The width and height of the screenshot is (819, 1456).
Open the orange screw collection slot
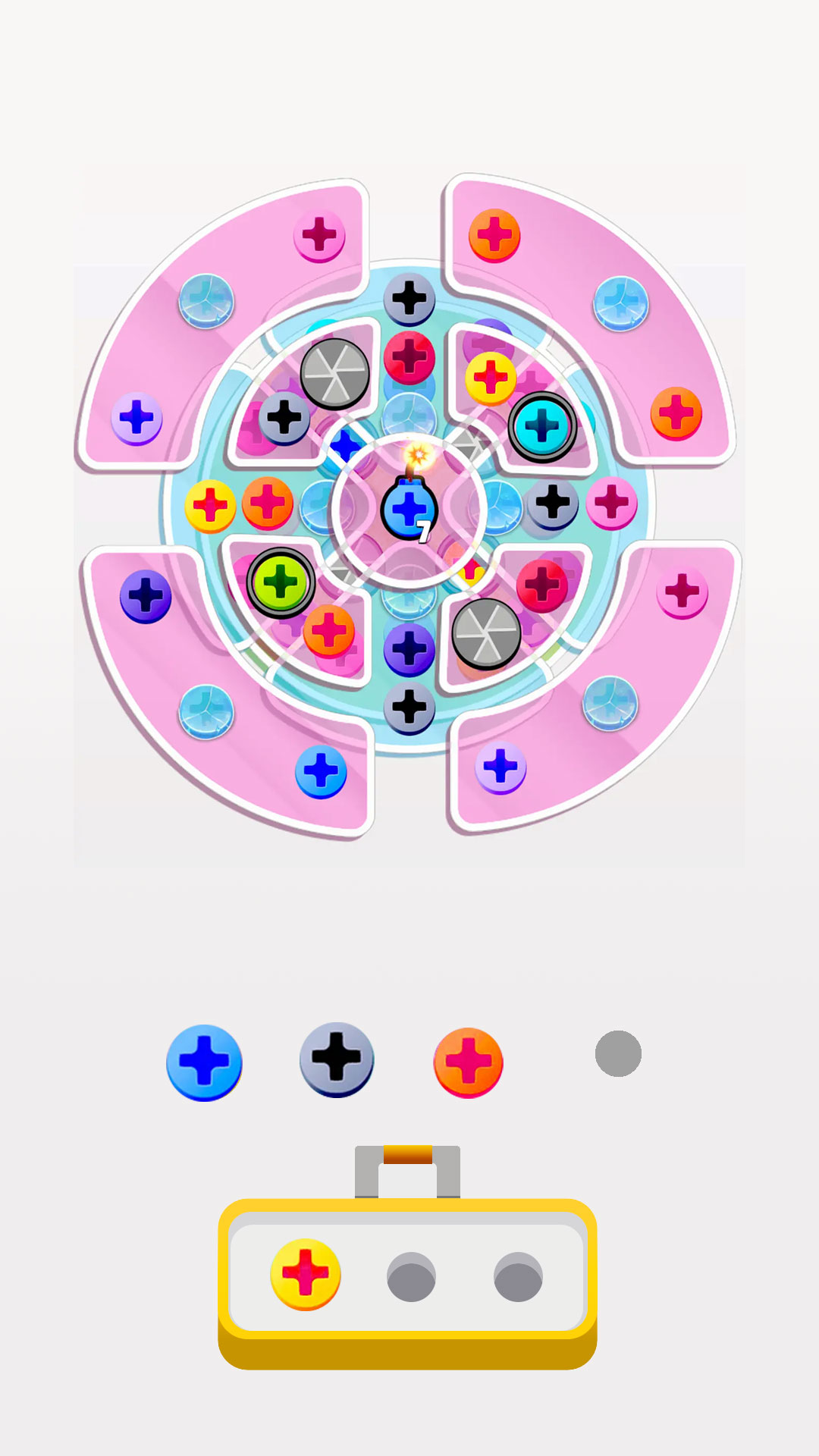467,1062
